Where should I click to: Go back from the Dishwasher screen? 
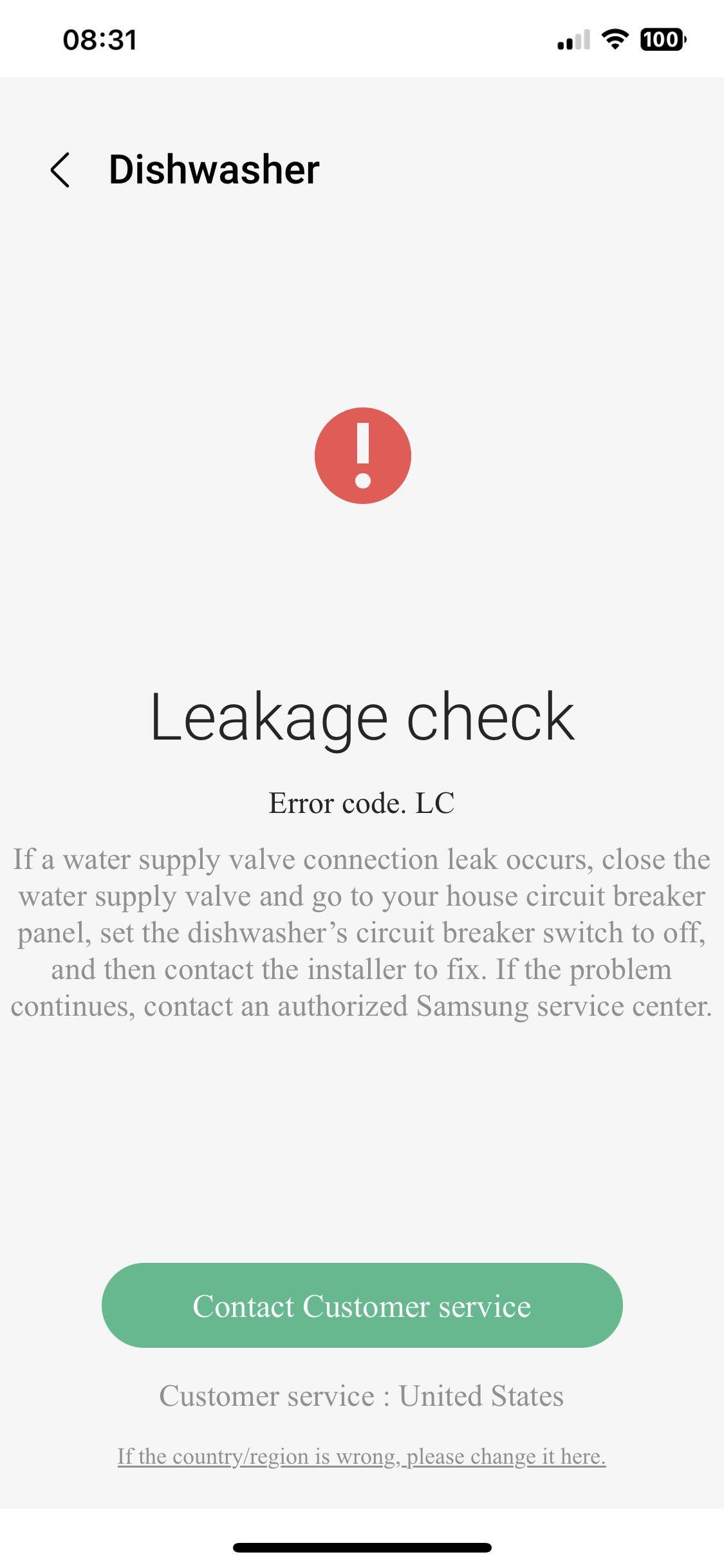click(60, 170)
